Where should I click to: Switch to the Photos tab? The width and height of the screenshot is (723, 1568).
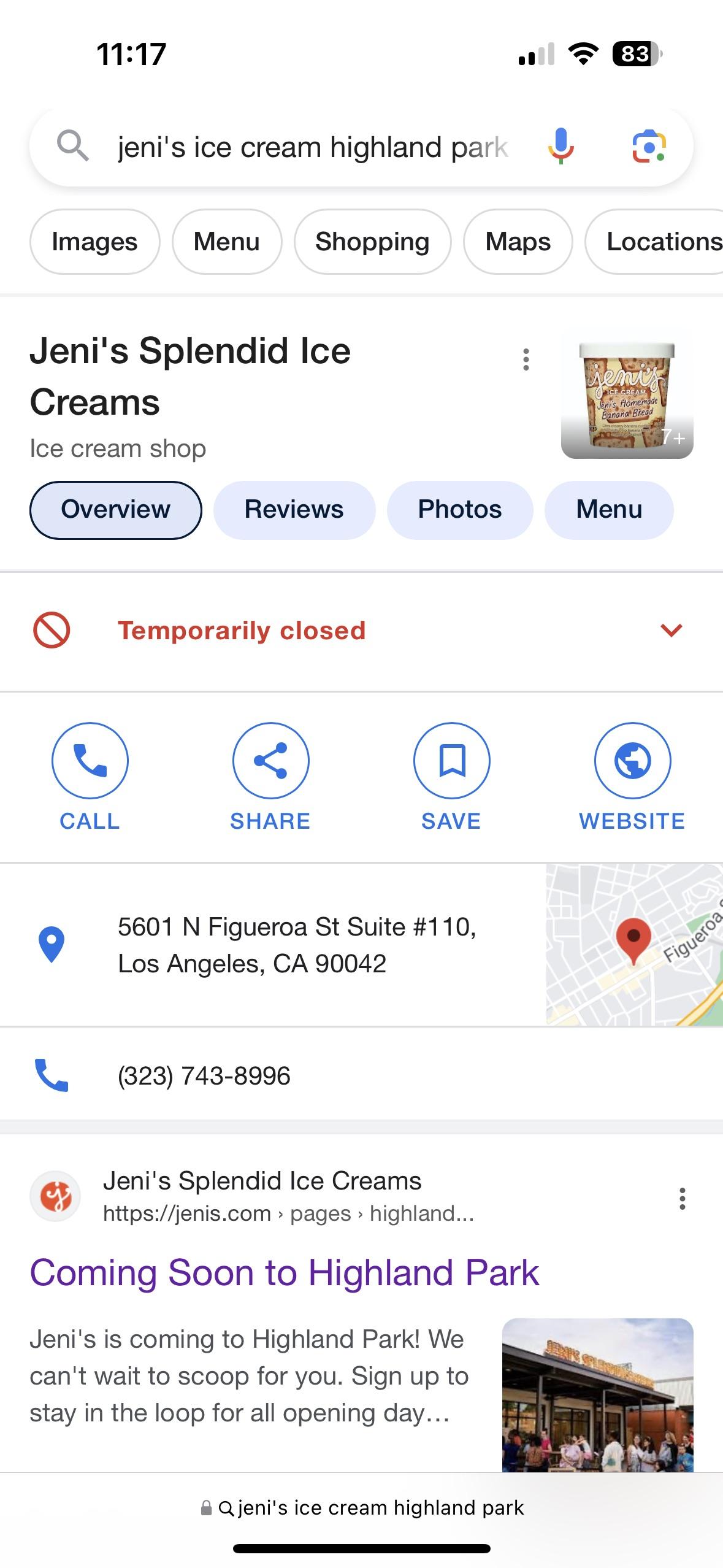coord(460,510)
